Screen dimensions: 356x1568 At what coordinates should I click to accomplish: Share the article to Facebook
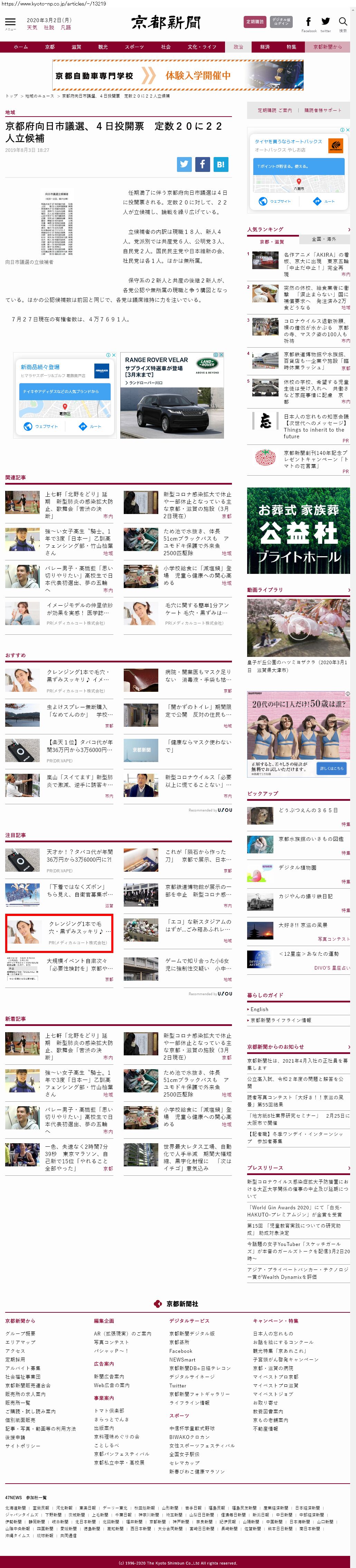202,164
